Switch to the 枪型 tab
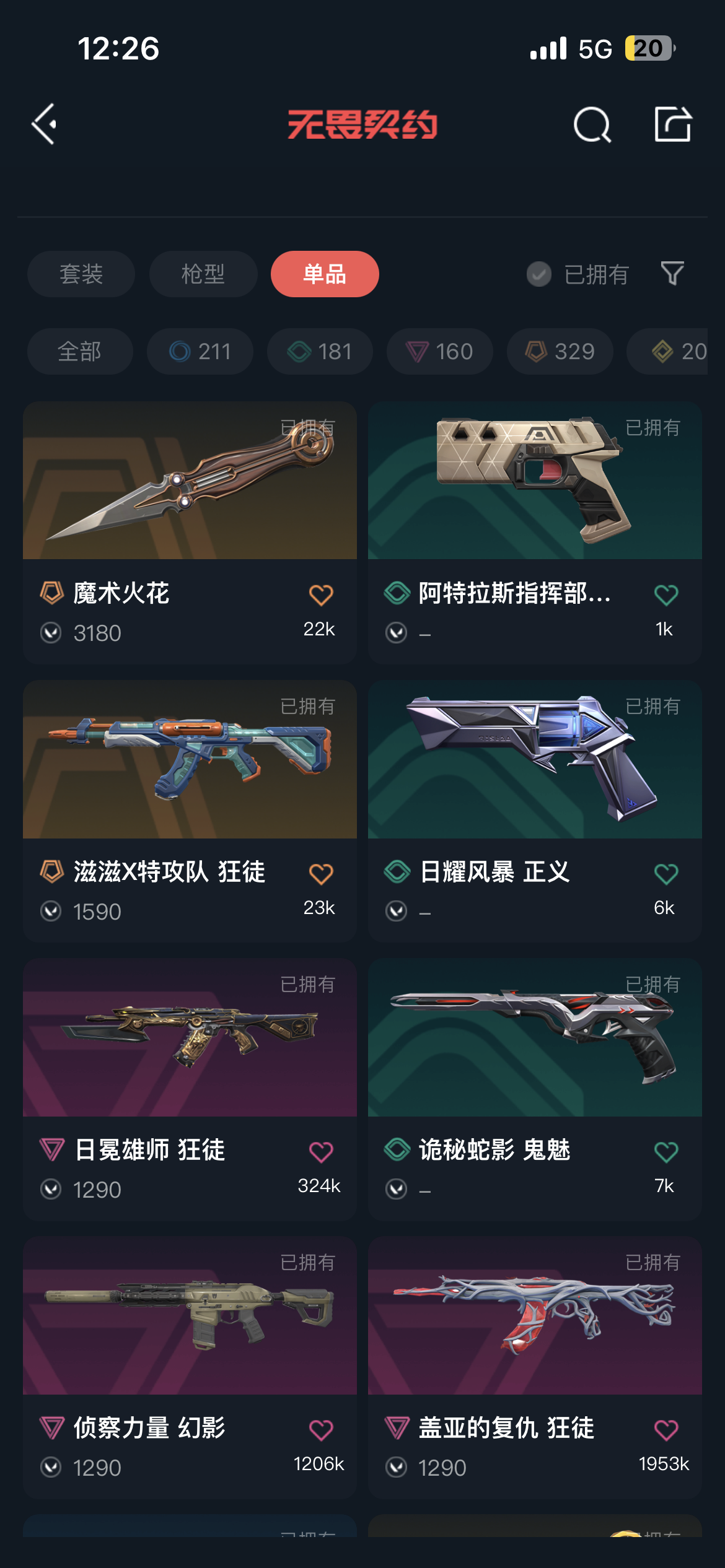The width and height of the screenshot is (725, 1568). (x=203, y=274)
